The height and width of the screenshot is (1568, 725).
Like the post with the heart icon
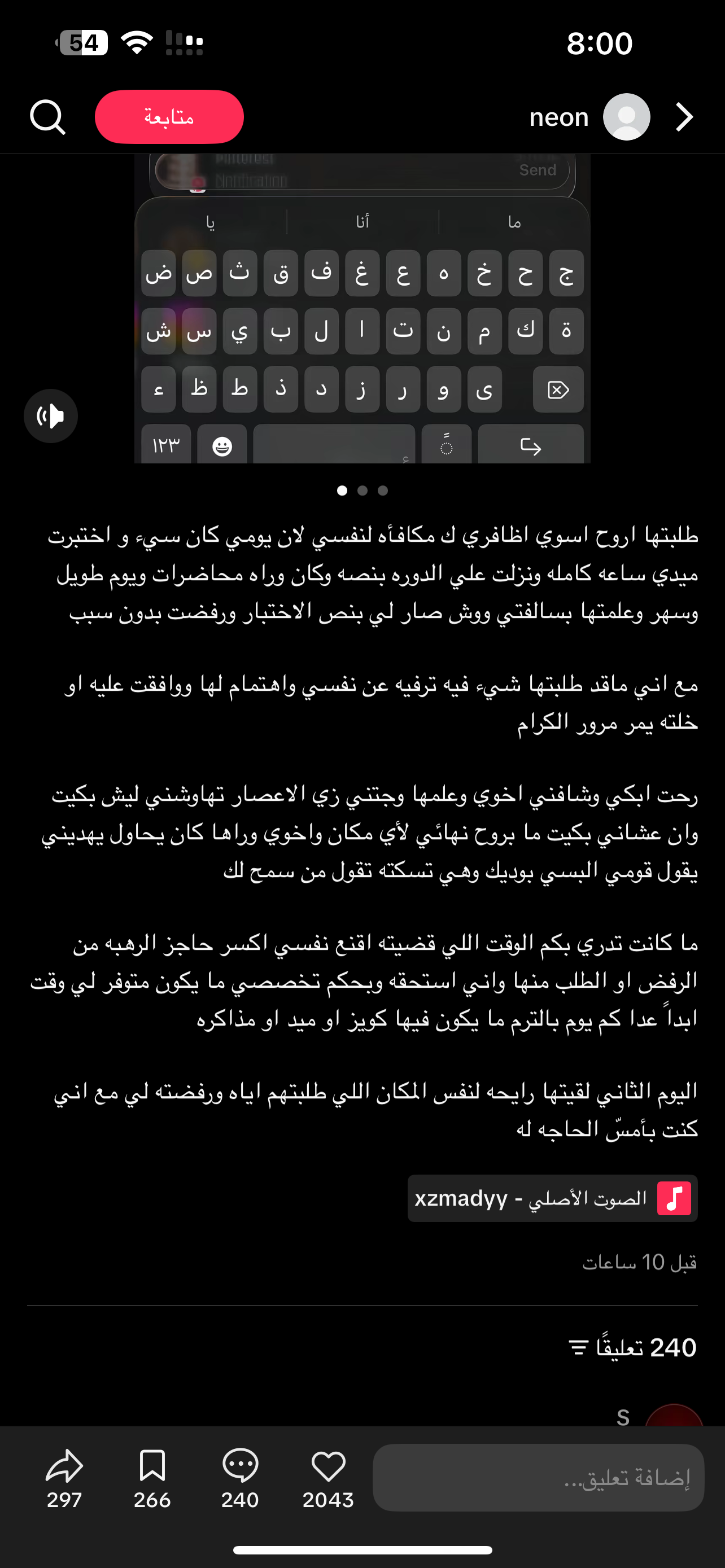[x=328, y=1465]
